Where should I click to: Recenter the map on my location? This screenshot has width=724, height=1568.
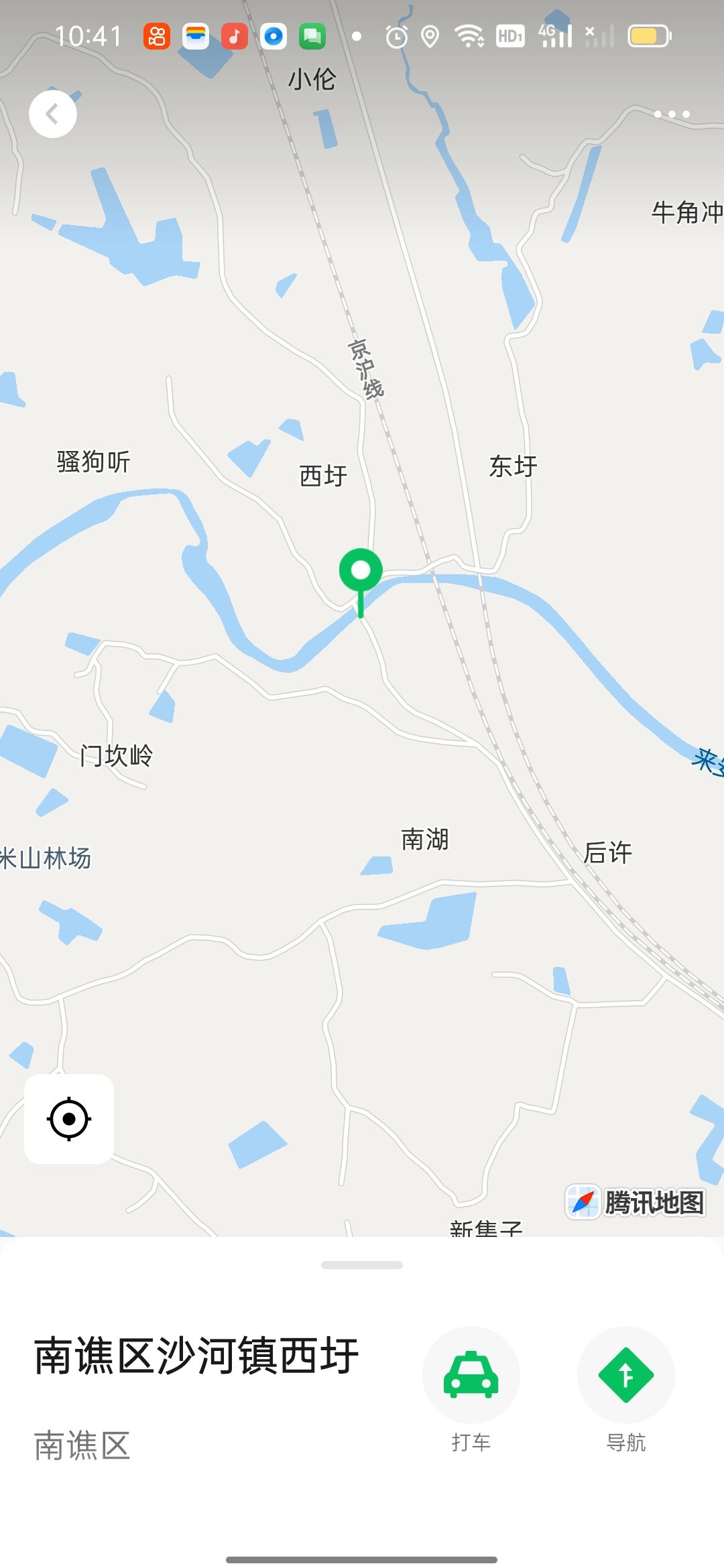tap(69, 1118)
